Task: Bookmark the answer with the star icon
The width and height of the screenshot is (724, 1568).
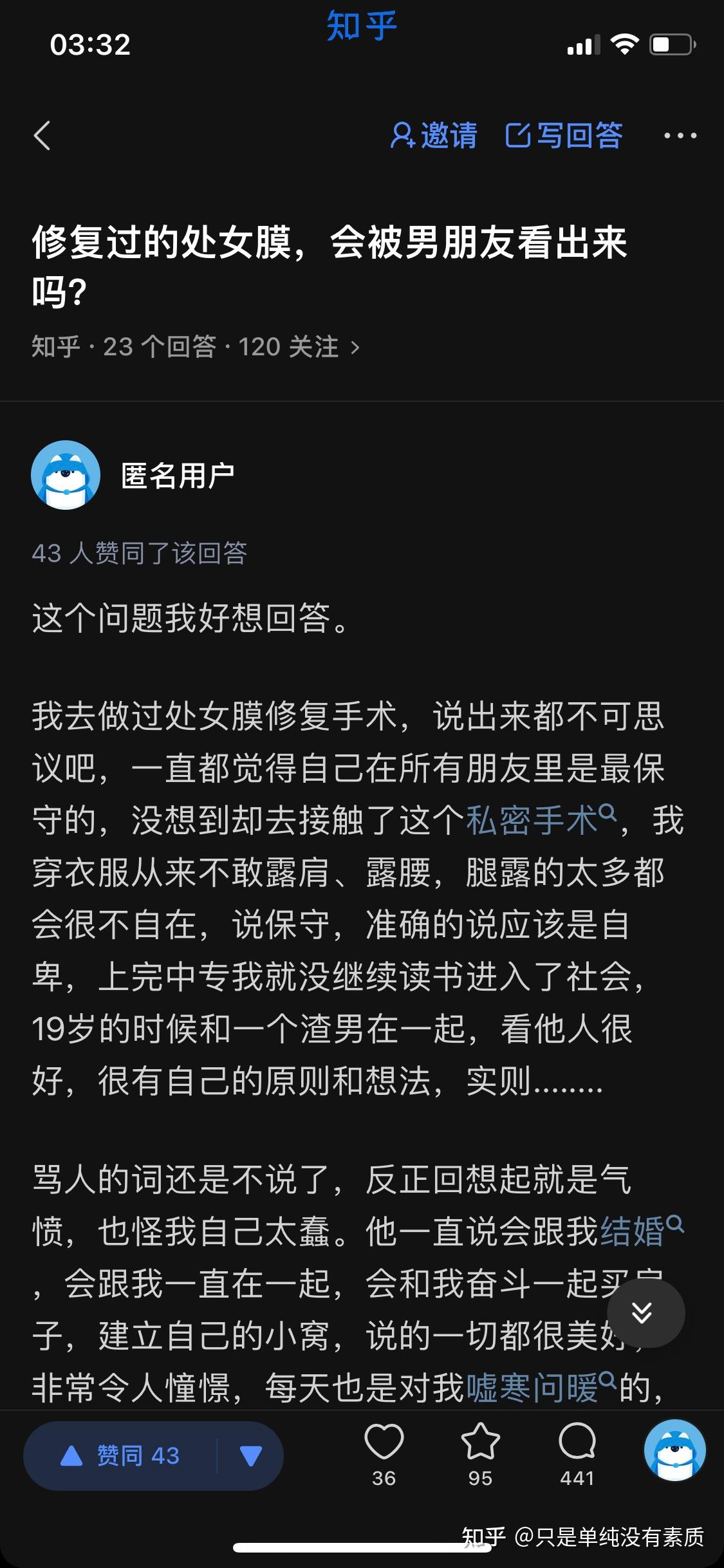Action: click(x=481, y=1453)
